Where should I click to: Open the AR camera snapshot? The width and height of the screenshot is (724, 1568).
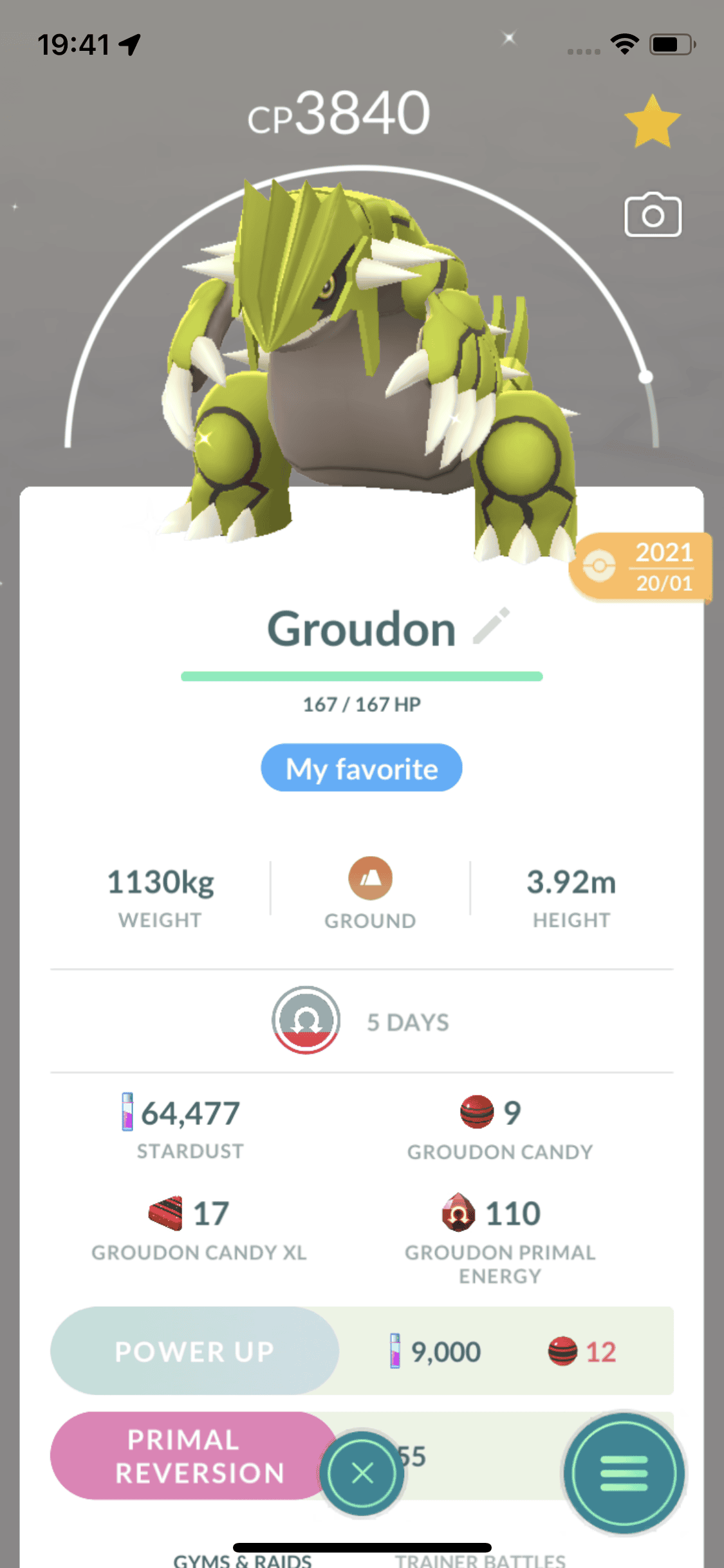pyautogui.click(x=653, y=215)
